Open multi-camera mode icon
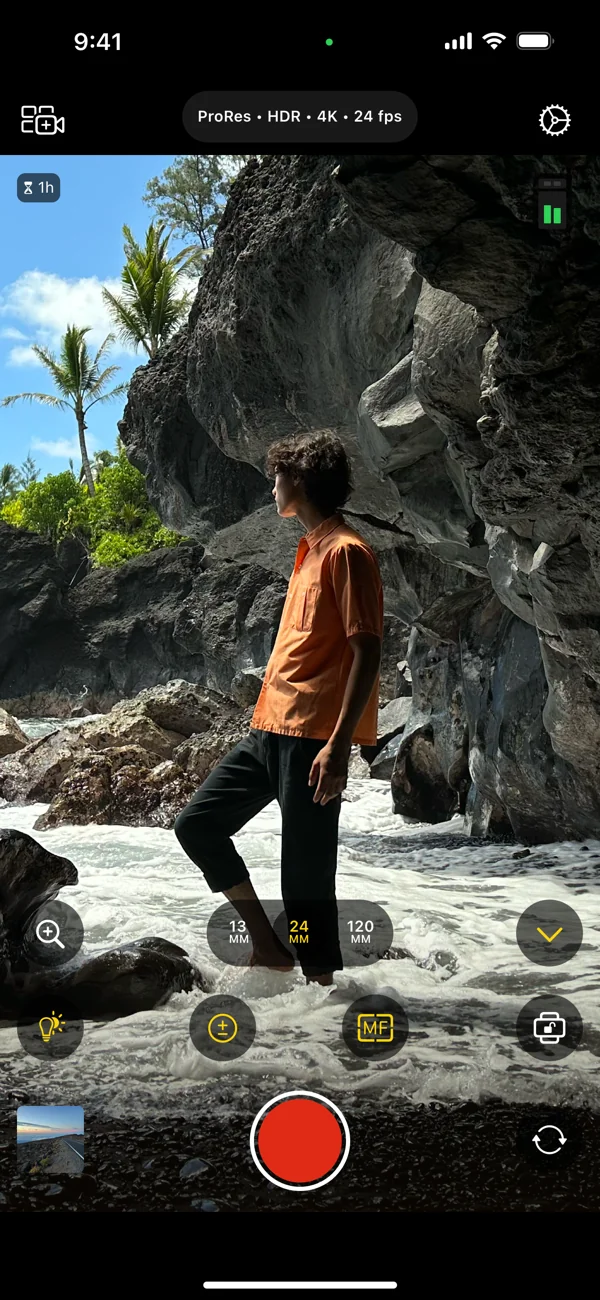Viewport: 600px width, 1300px height. click(x=43, y=120)
